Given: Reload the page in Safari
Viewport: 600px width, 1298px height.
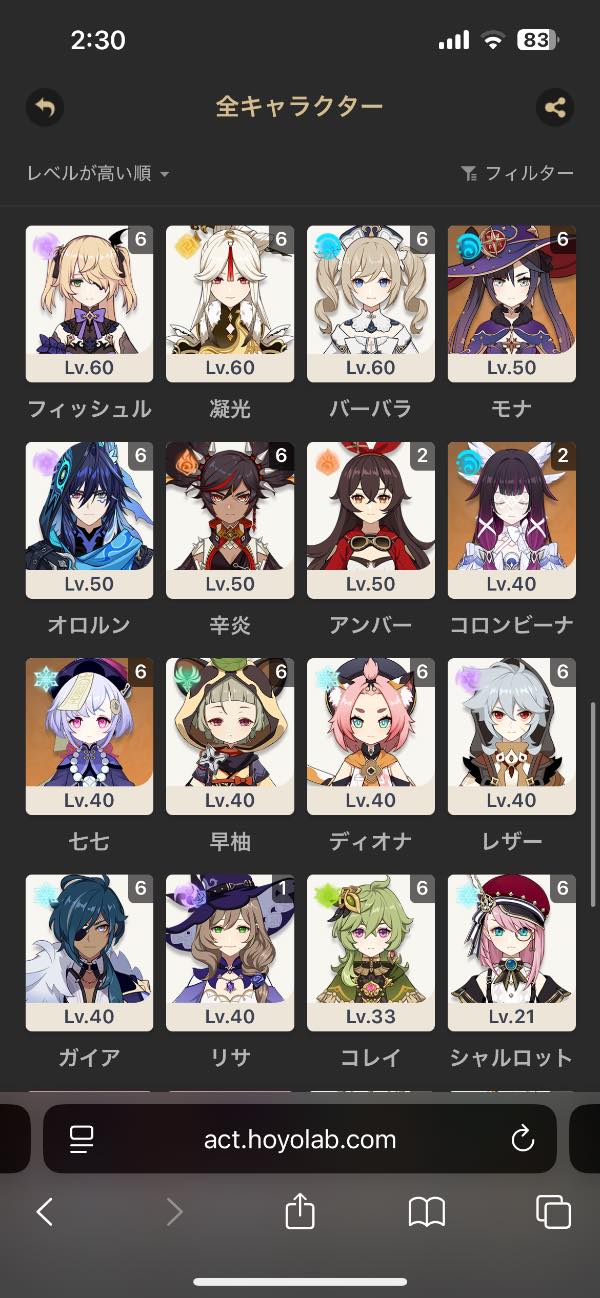Looking at the screenshot, I should (521, 1138).
